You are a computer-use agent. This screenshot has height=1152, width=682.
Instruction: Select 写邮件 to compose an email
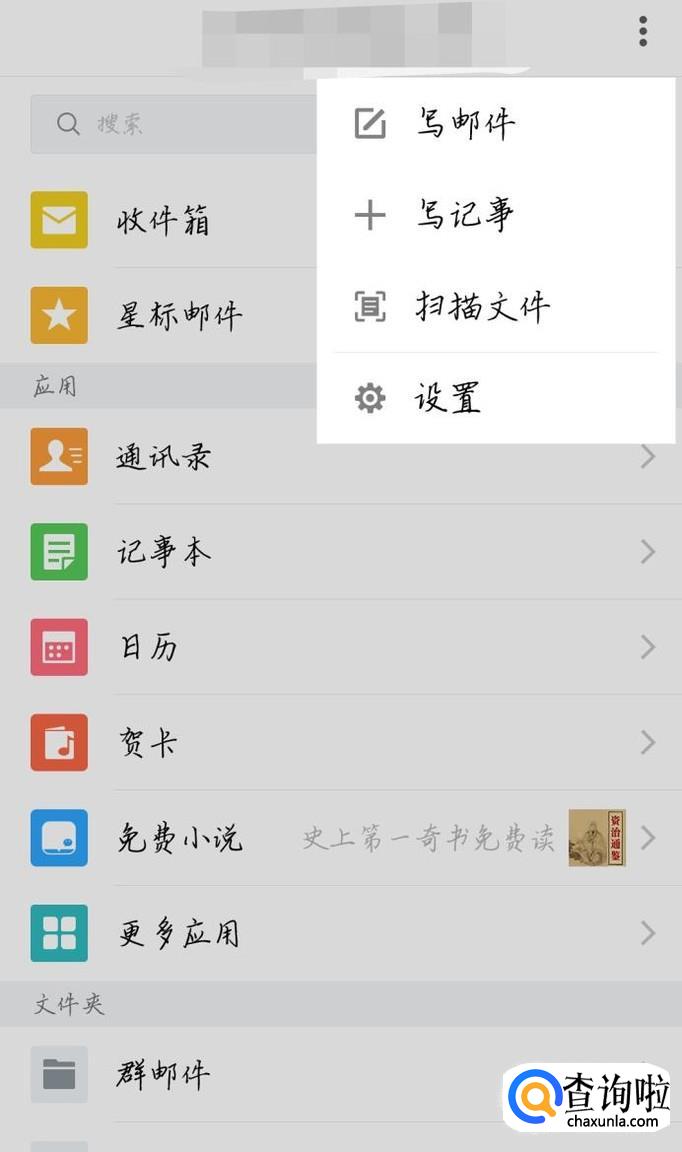click(465, 124)
